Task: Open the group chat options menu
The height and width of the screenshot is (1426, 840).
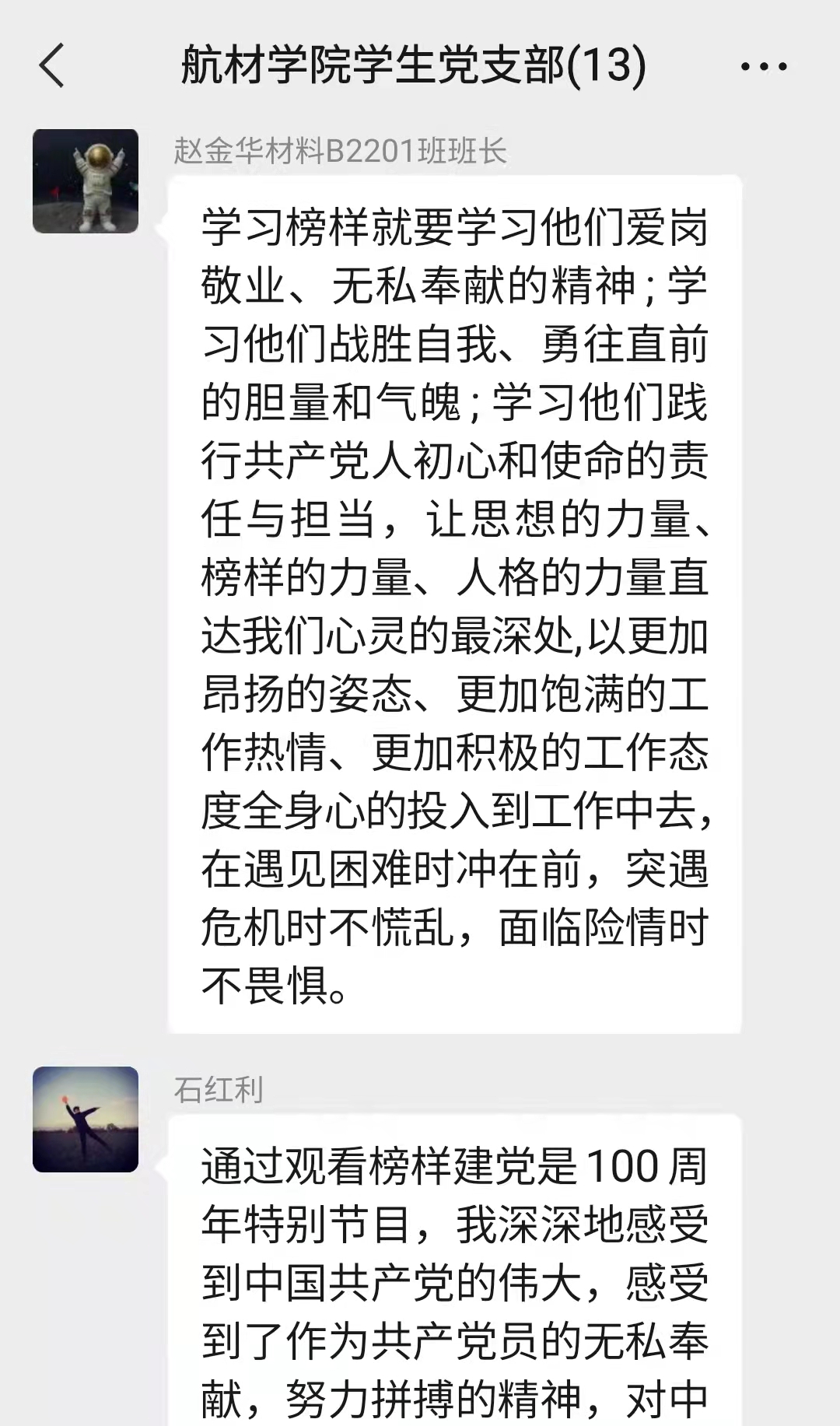Action: [764, 66]
